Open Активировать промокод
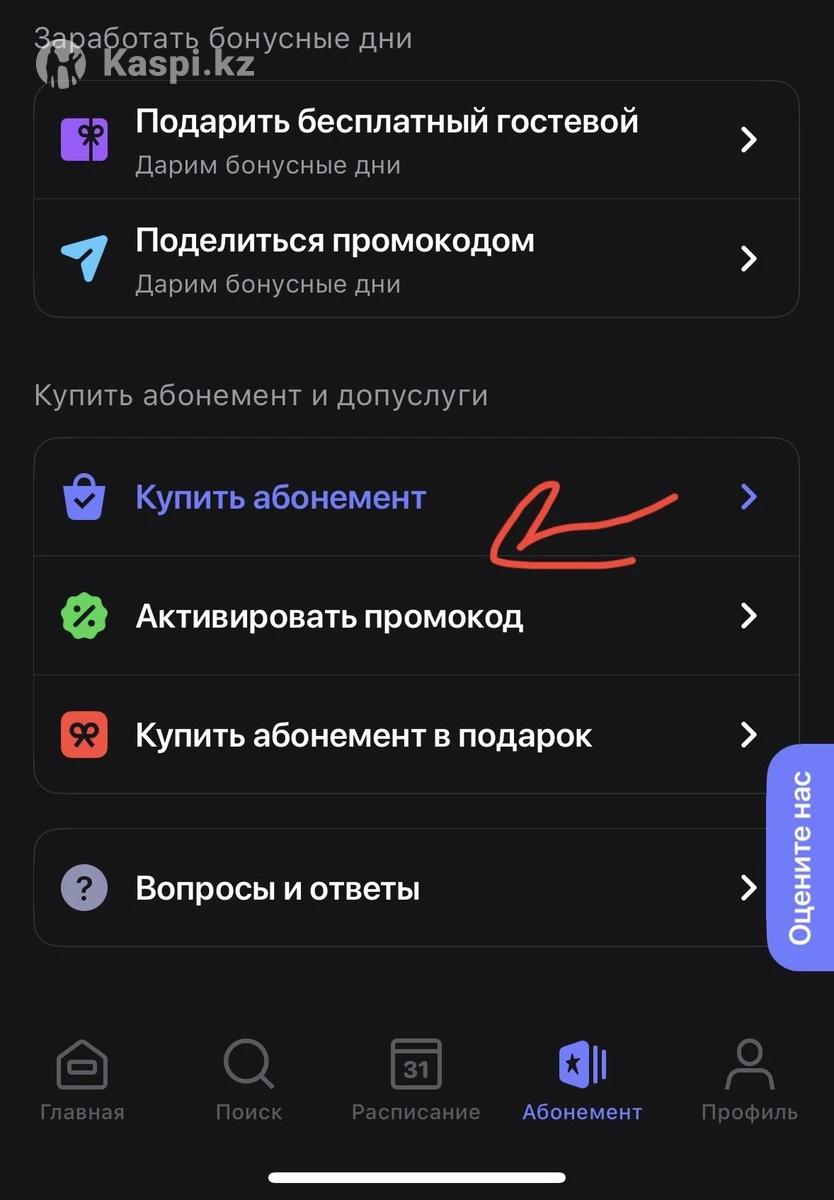Image resolution: width=834 pixels, height=1200 pixels. point(416,616)
